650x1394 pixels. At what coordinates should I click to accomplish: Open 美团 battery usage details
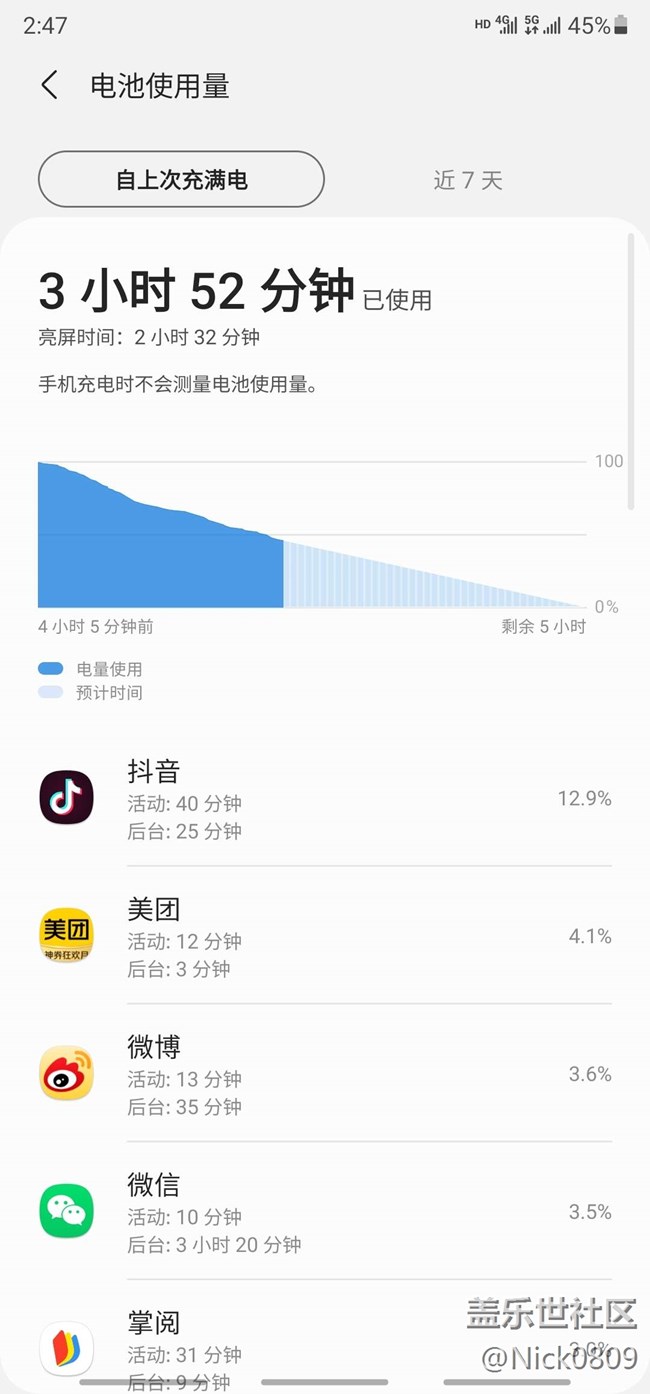pyautogui.click(x=325, y=937)
